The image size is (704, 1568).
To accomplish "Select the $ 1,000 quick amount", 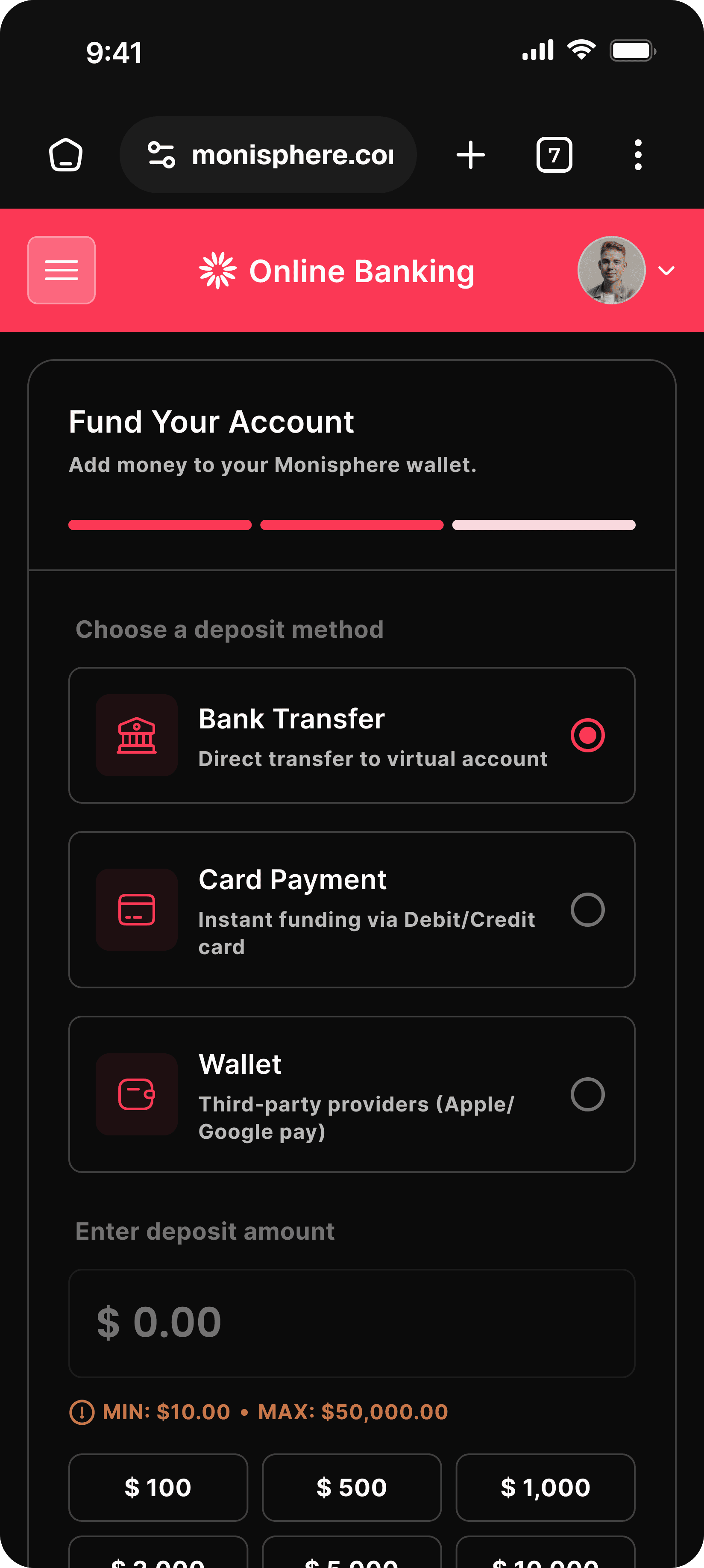I will point(545,1487).
